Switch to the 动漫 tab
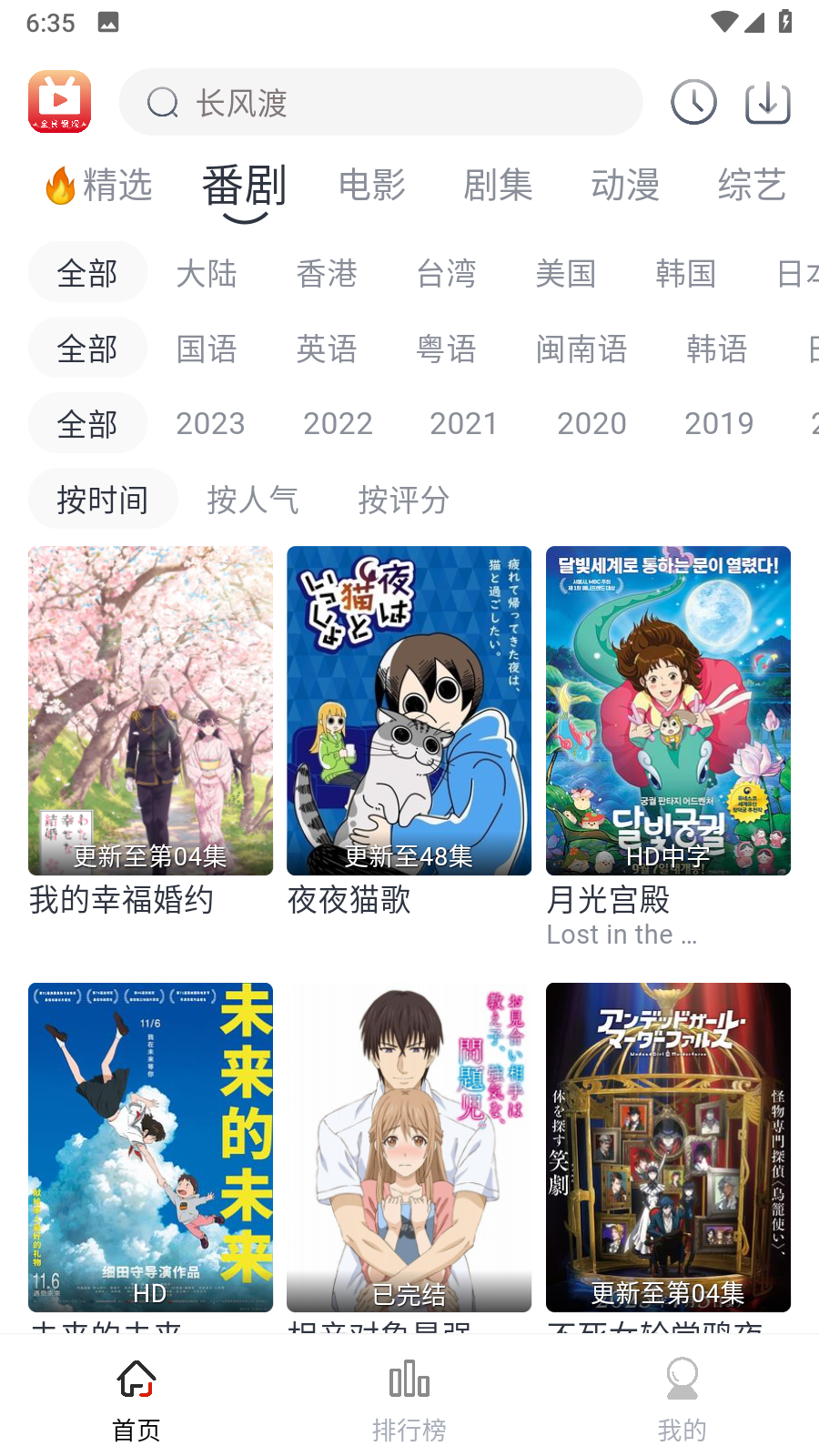 625,186
